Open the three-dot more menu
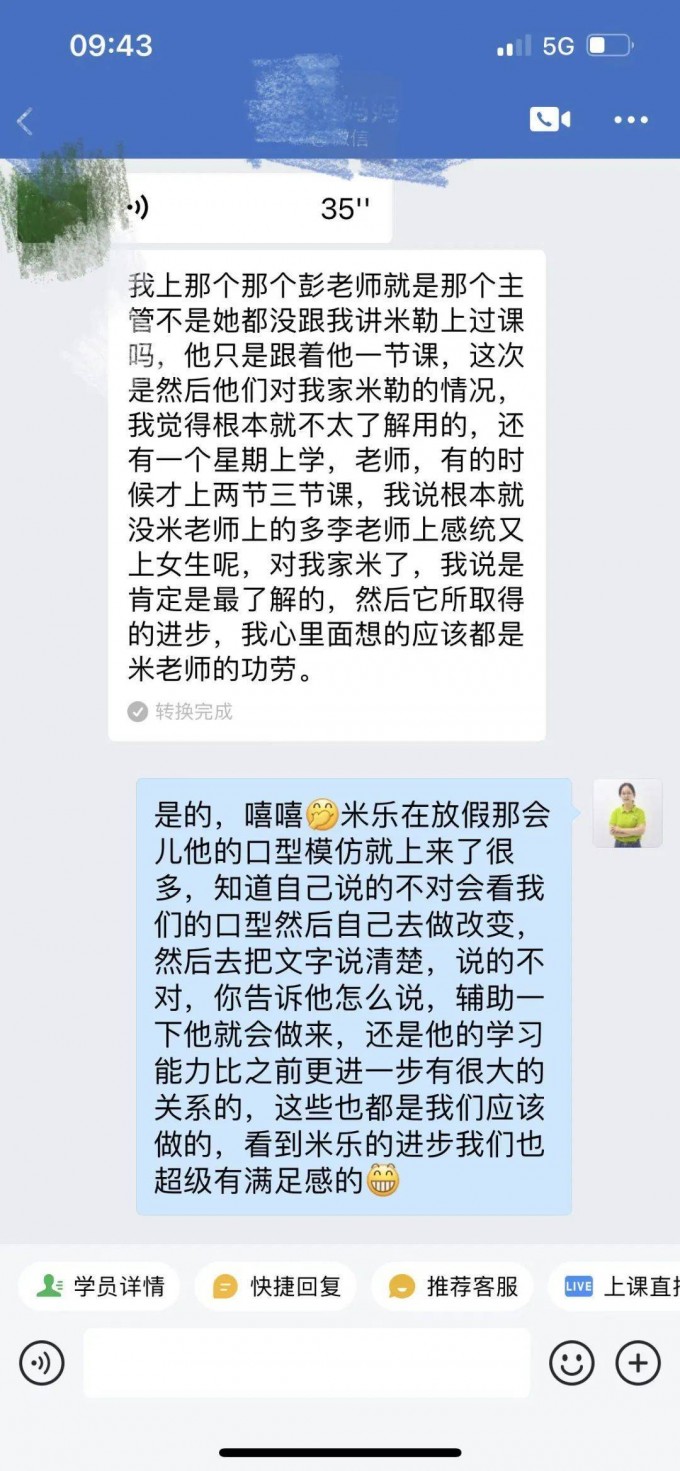680x1471 pixels. coord(631,120)
